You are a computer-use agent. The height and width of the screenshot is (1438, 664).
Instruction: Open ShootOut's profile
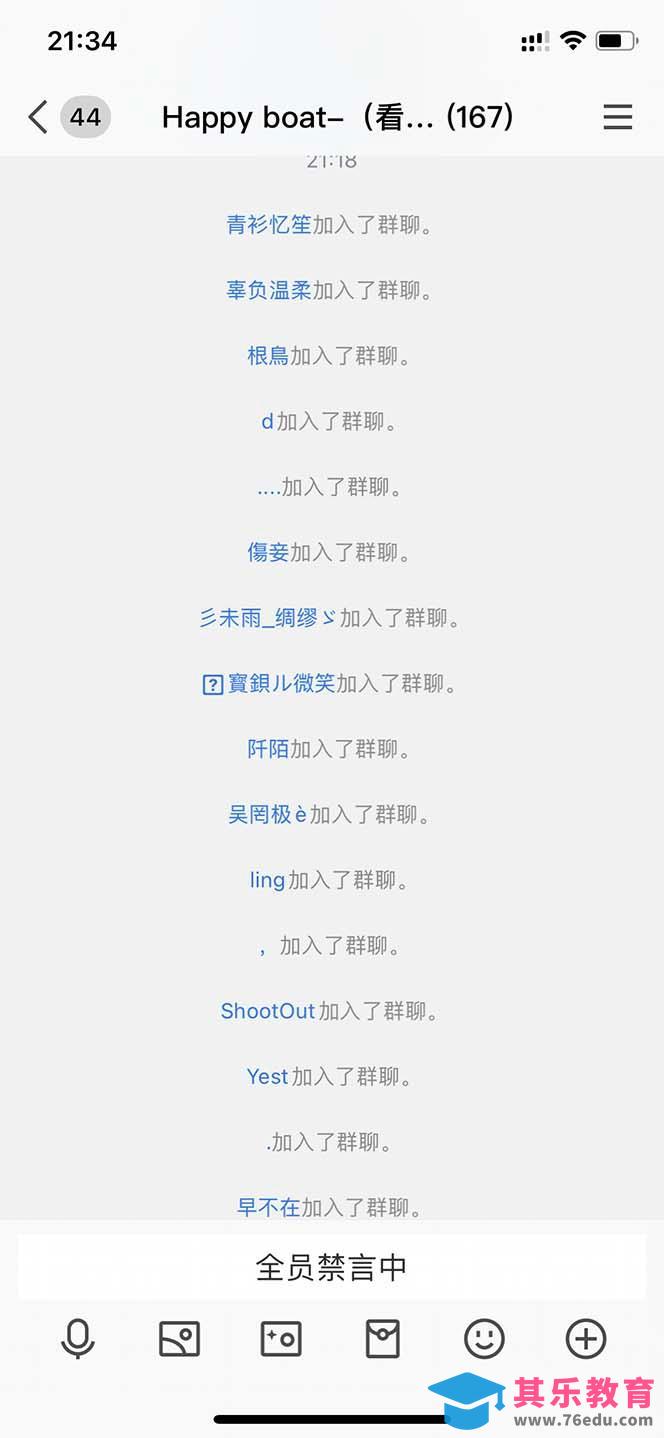268,1011
